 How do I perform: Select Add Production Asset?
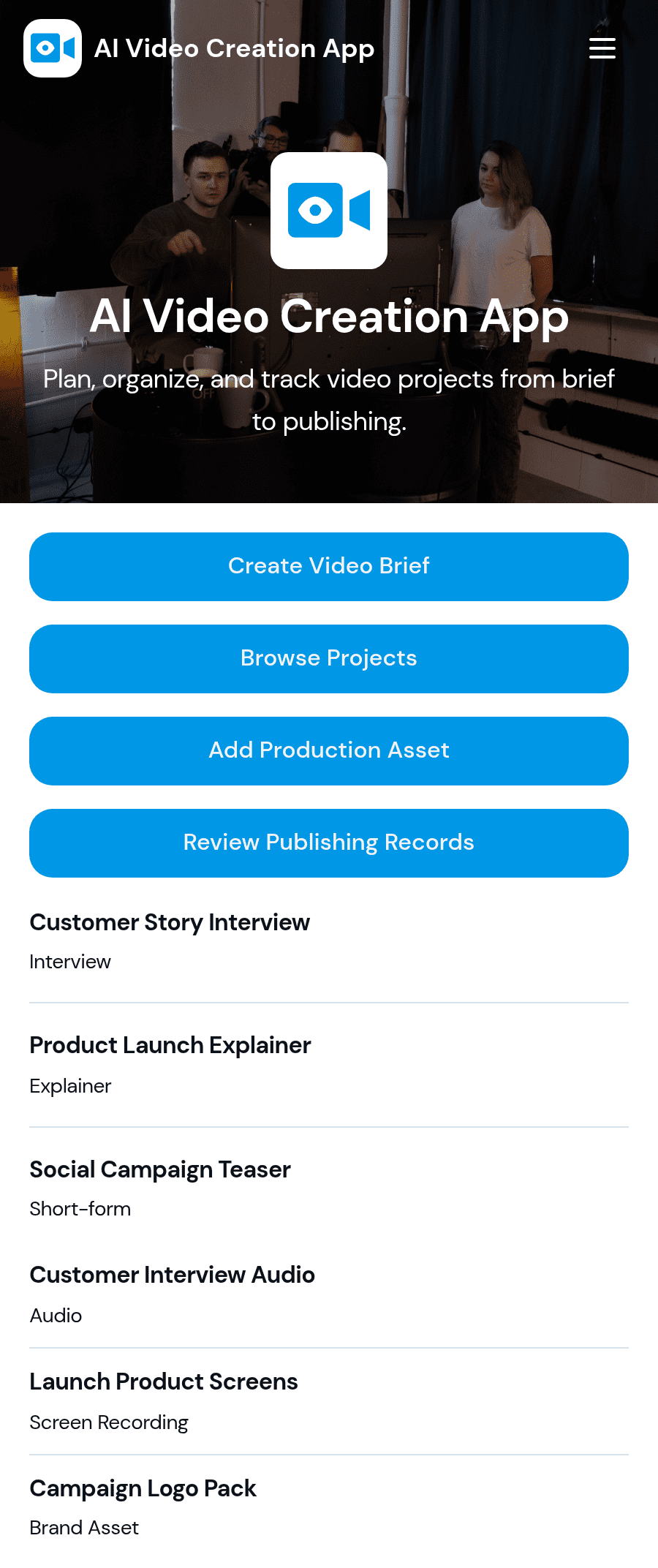pyautogui.click(x=329, y=751)
